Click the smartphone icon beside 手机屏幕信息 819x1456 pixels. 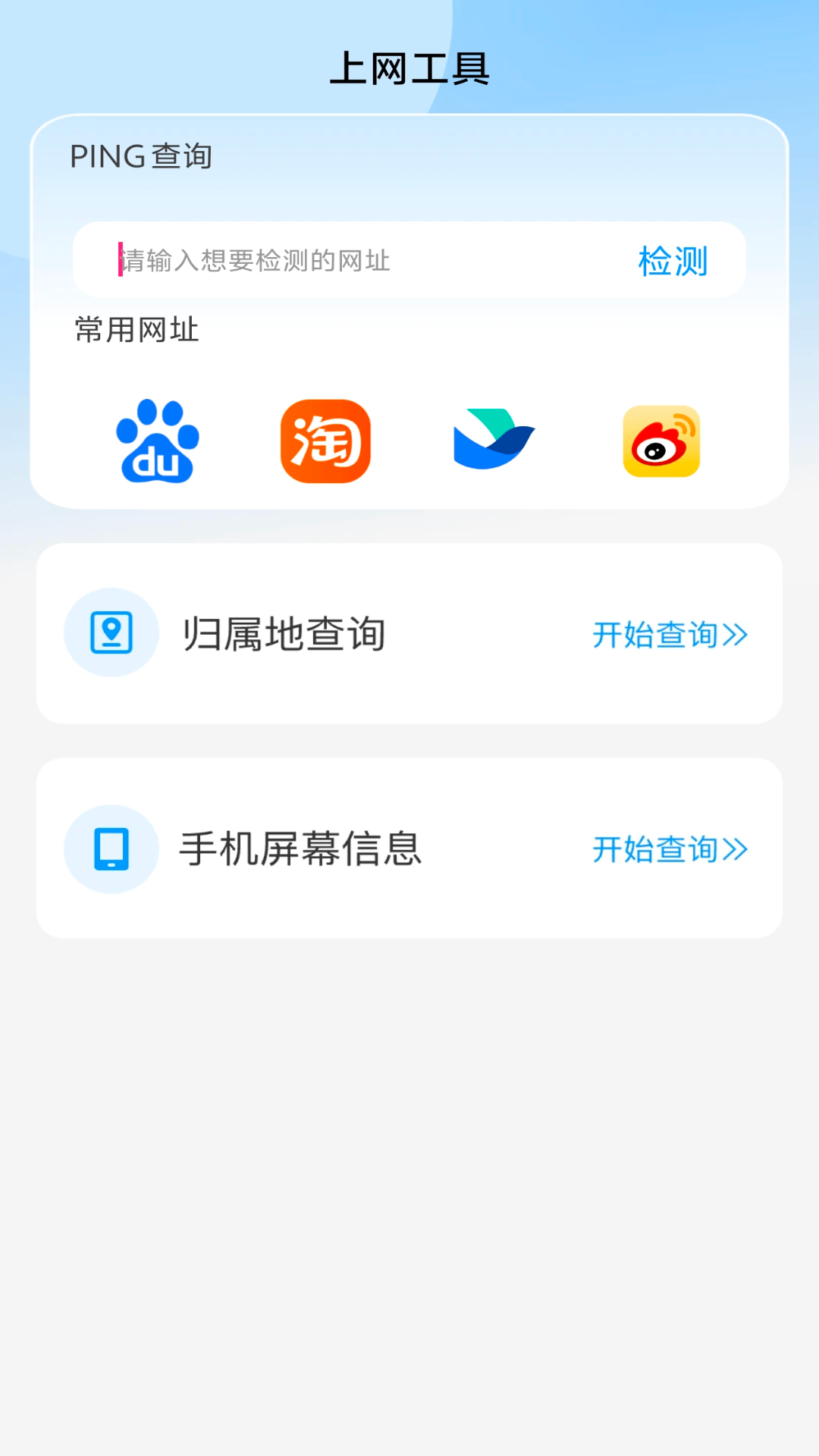click(x=111, y=848)
